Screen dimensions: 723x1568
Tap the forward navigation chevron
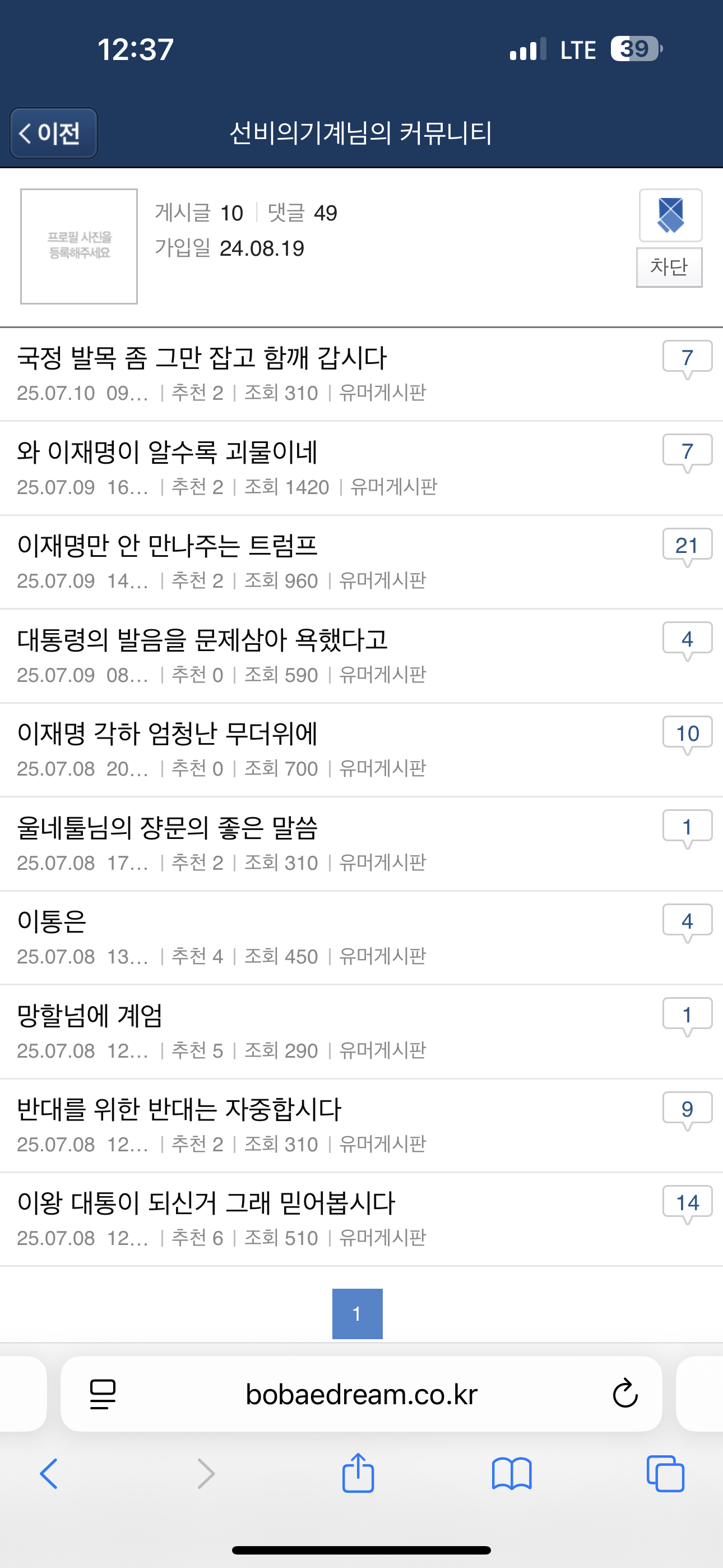206,1473
